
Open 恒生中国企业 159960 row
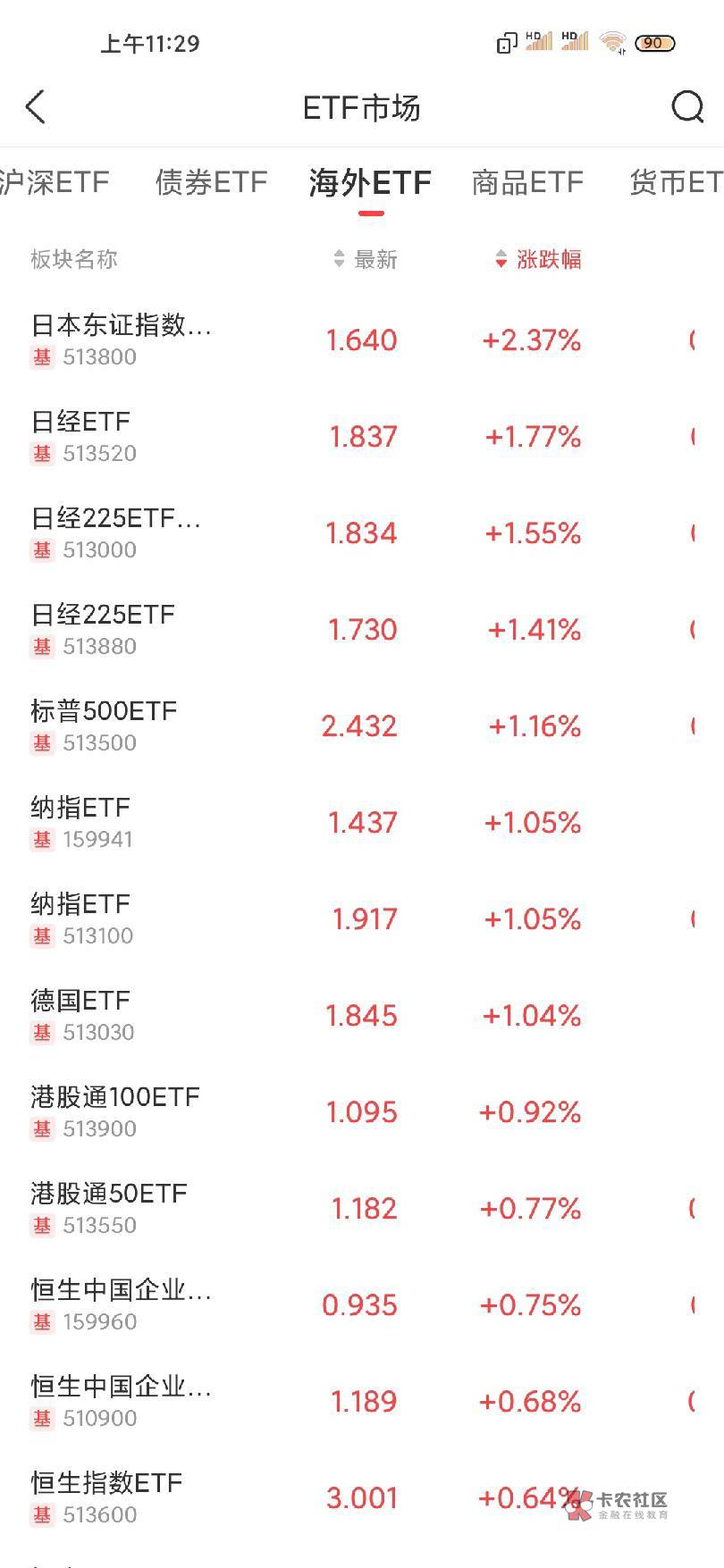(362, 1304)
